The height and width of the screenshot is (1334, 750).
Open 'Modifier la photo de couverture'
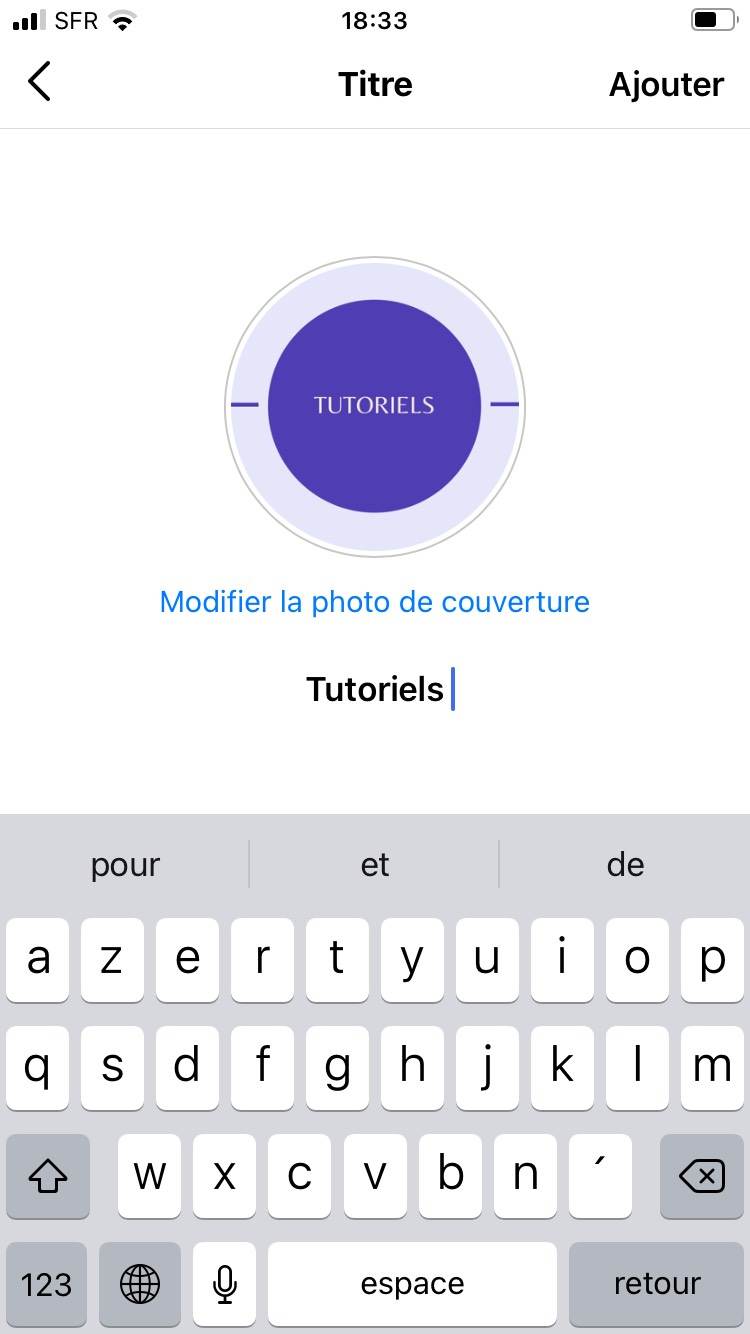374,601
